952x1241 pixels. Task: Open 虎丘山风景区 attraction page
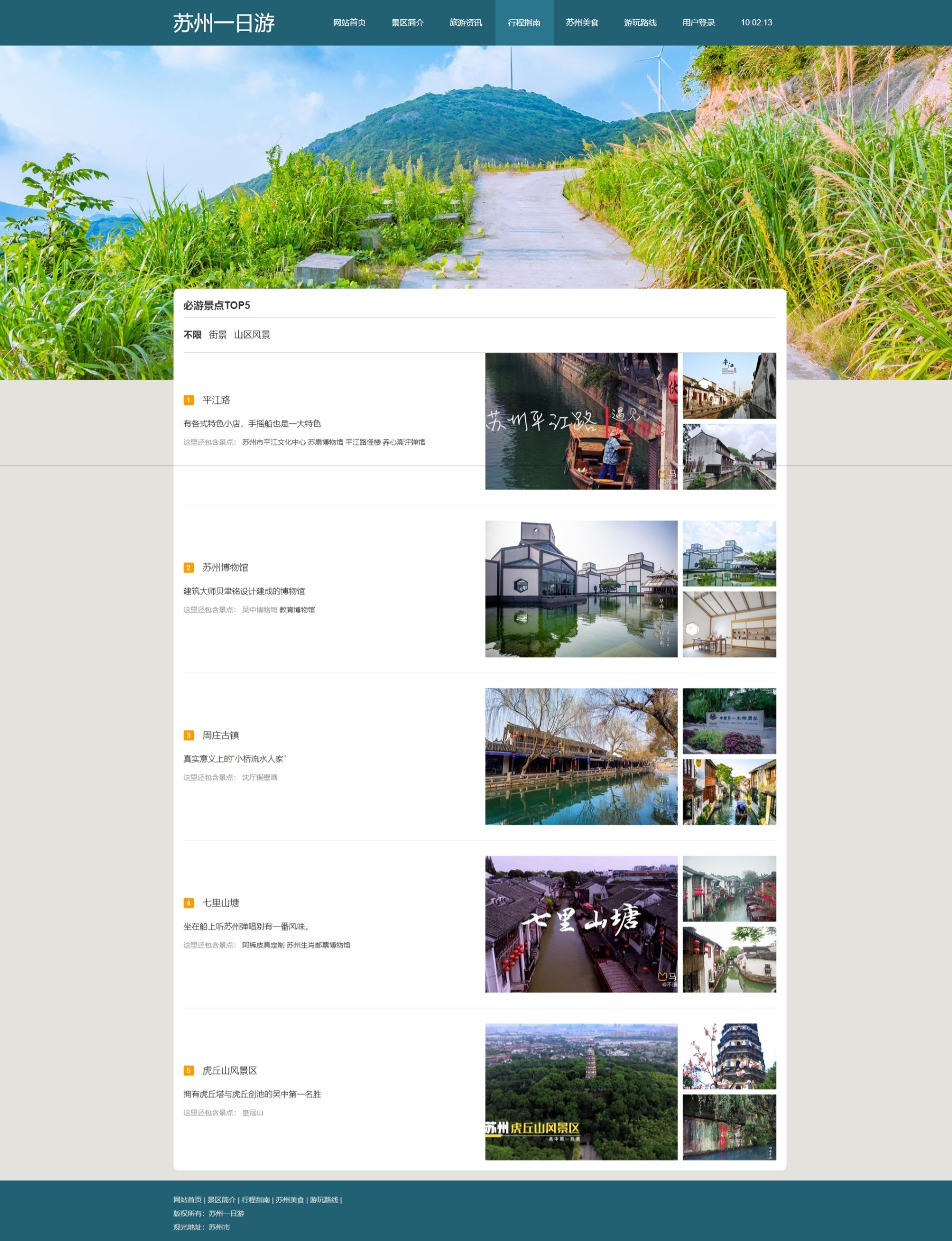coord(230,1070)
